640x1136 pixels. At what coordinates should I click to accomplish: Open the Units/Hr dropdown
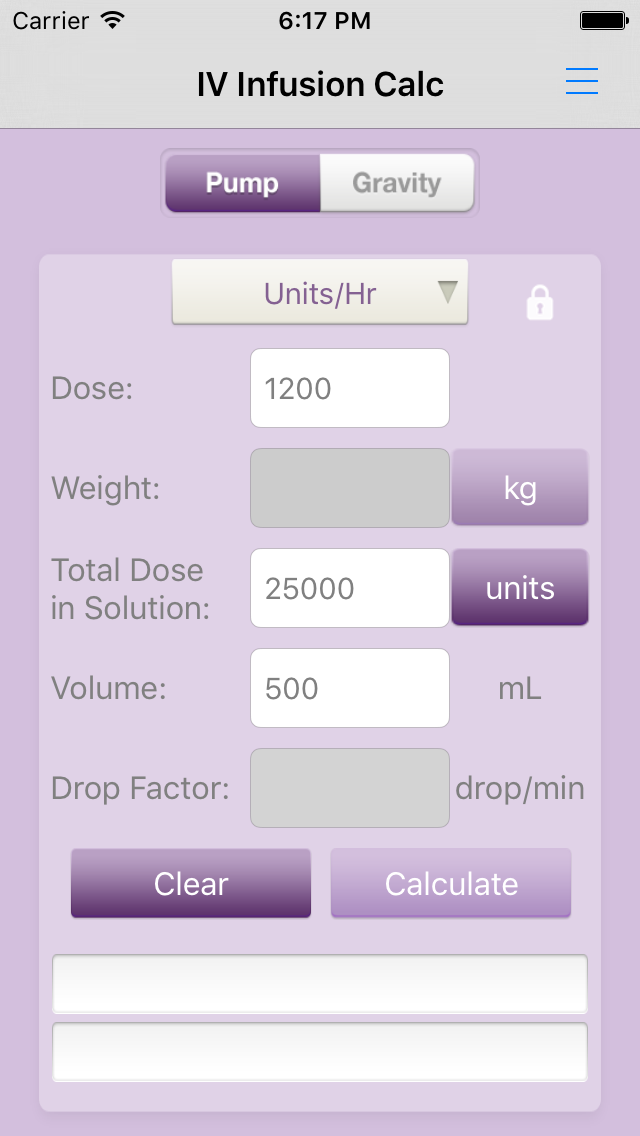pyautogui.click(x=320, y=292)
